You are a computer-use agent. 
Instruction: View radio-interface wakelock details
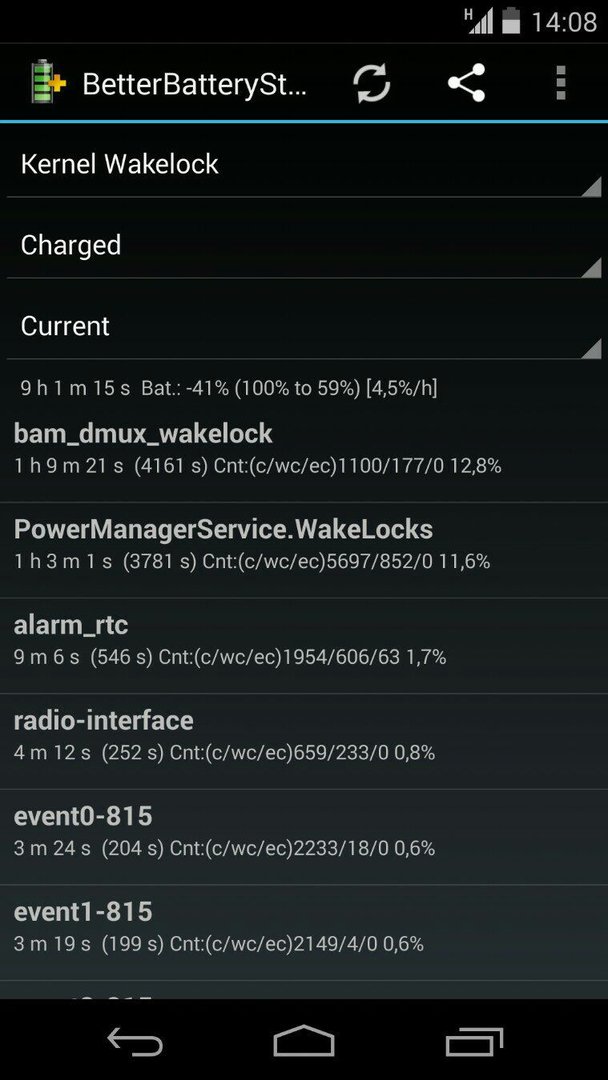click(304, 741)
